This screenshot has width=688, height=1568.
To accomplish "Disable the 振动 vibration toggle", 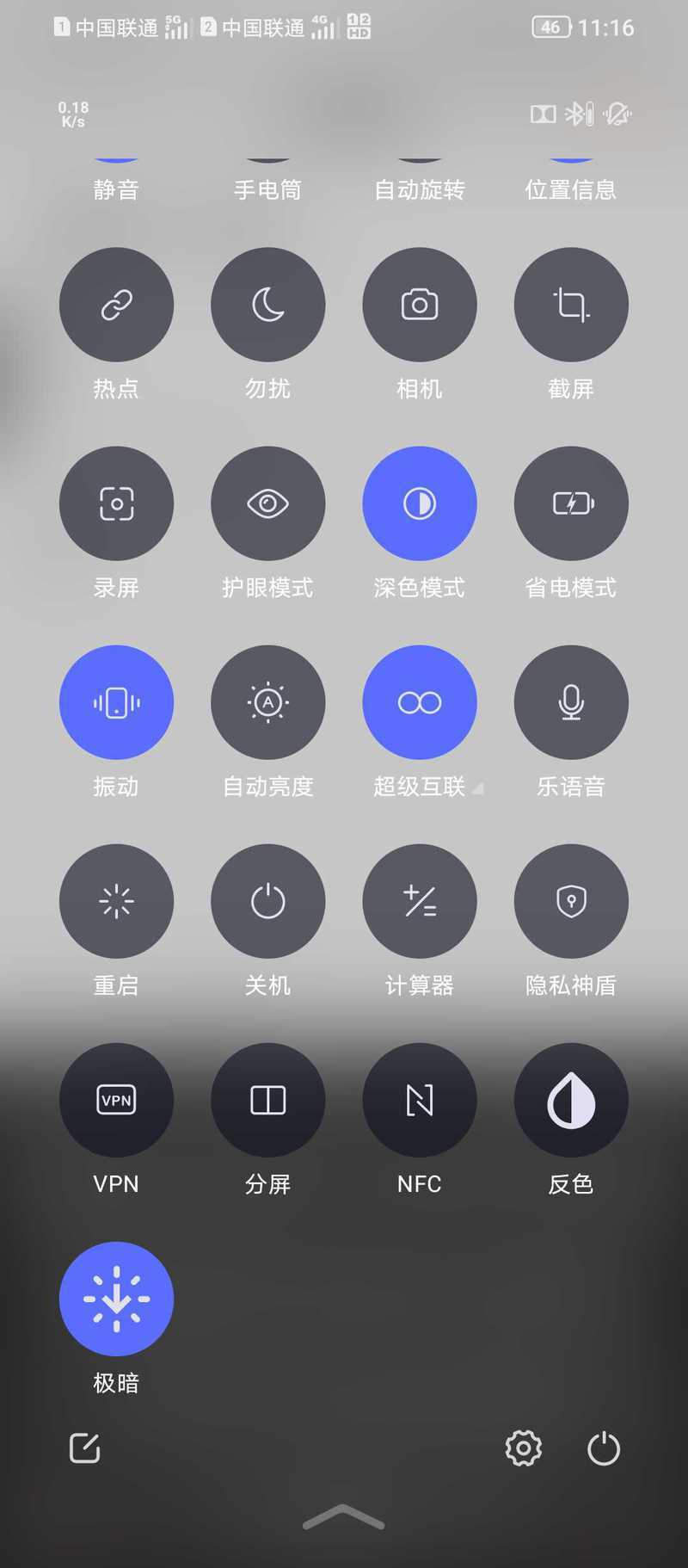I will point(116,702).
